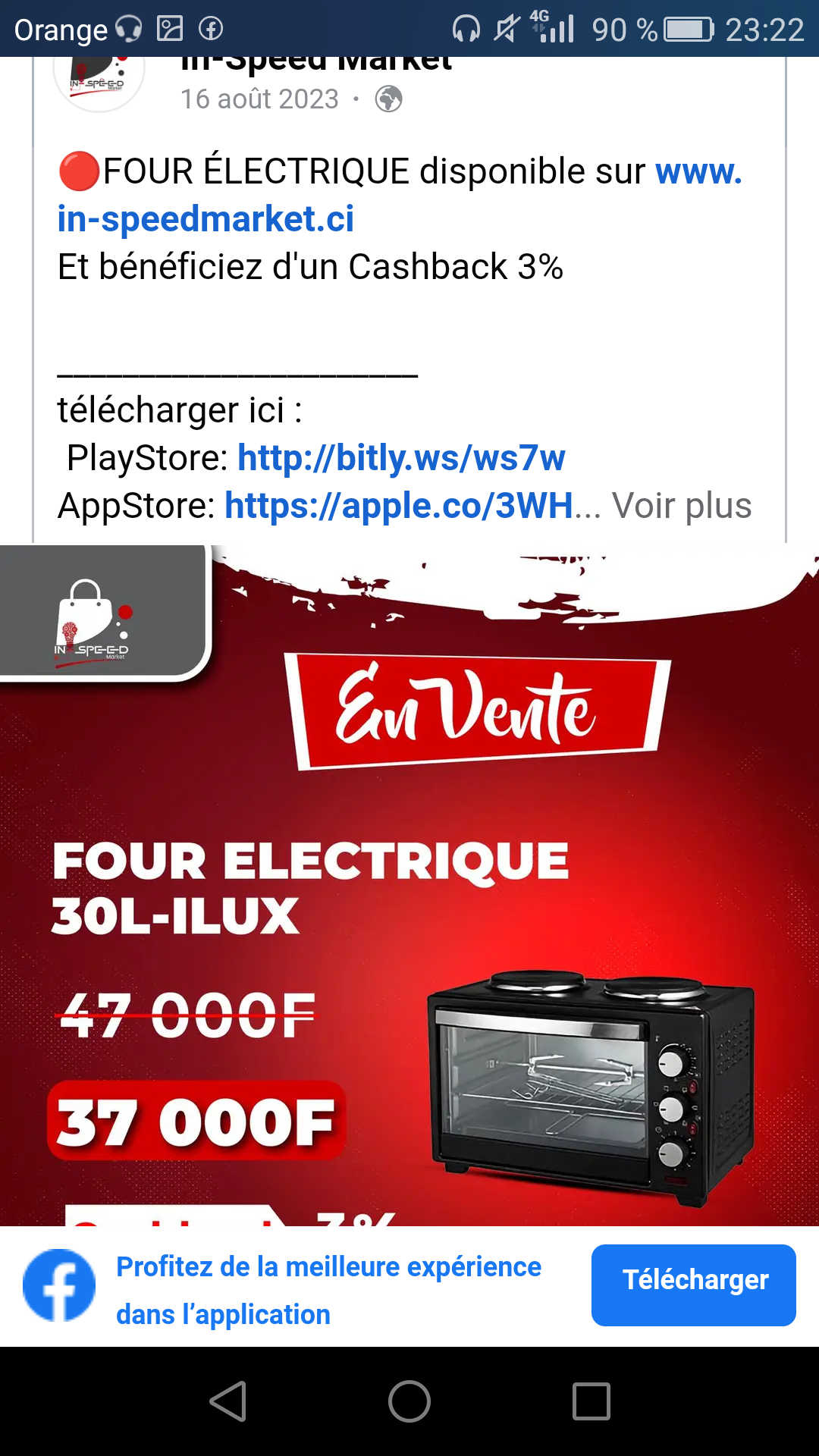Open the AppStore apple.co link
The height and width of the screenshot is (1456, 819).
[399, 506]
